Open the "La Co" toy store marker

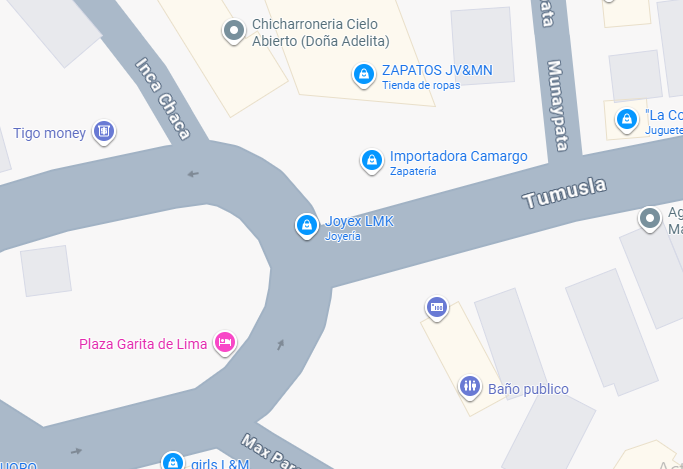click(627, 118)
